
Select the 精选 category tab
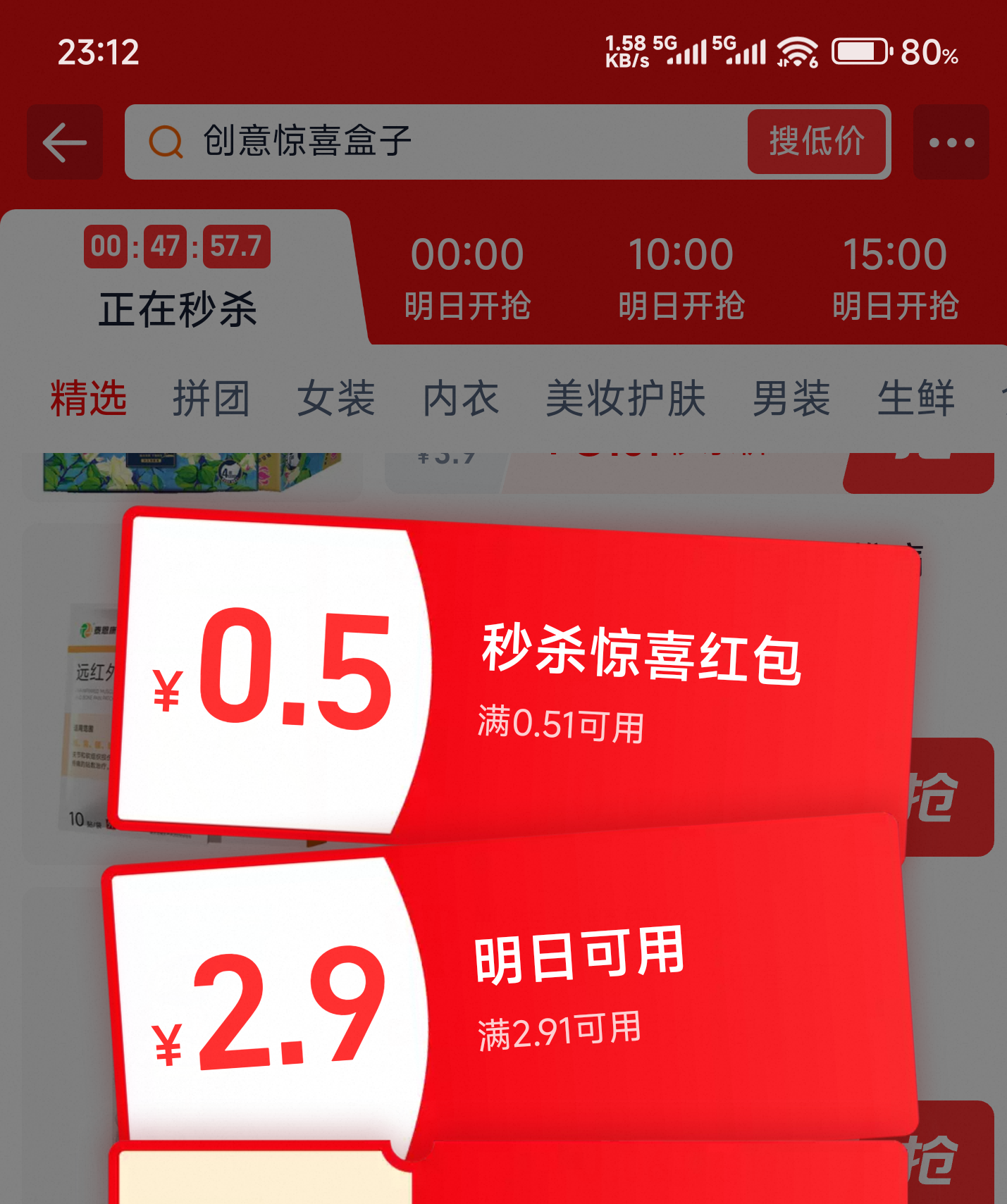[x=89, y=398]
